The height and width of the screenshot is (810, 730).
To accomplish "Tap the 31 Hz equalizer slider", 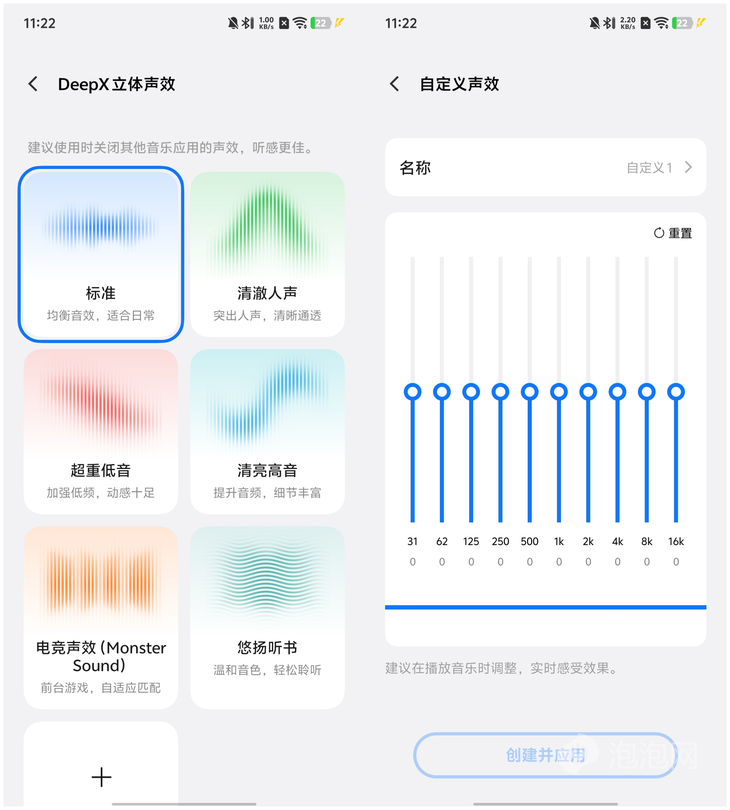I will pyautogui.click(x=413, y=392).
